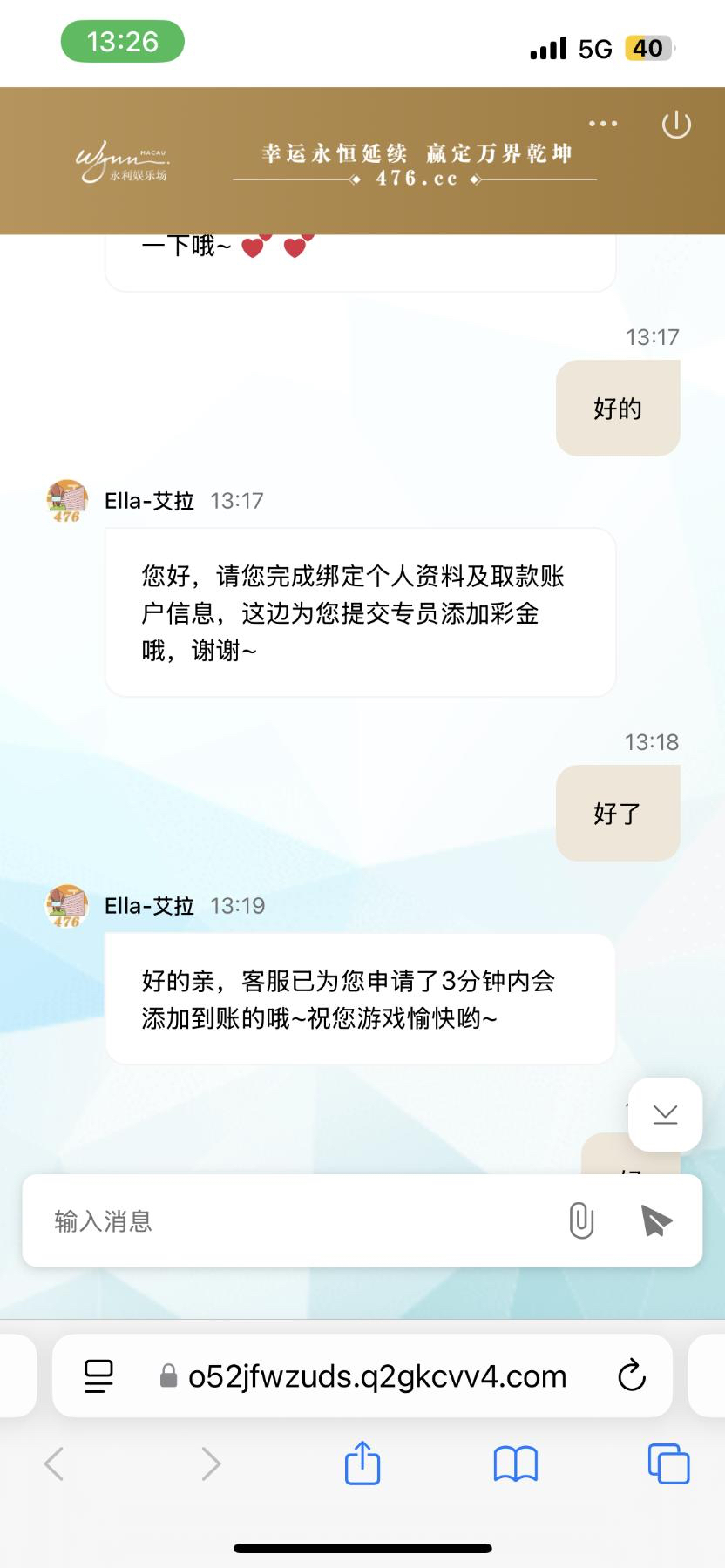Attach a file with the paperclip

581,1220
